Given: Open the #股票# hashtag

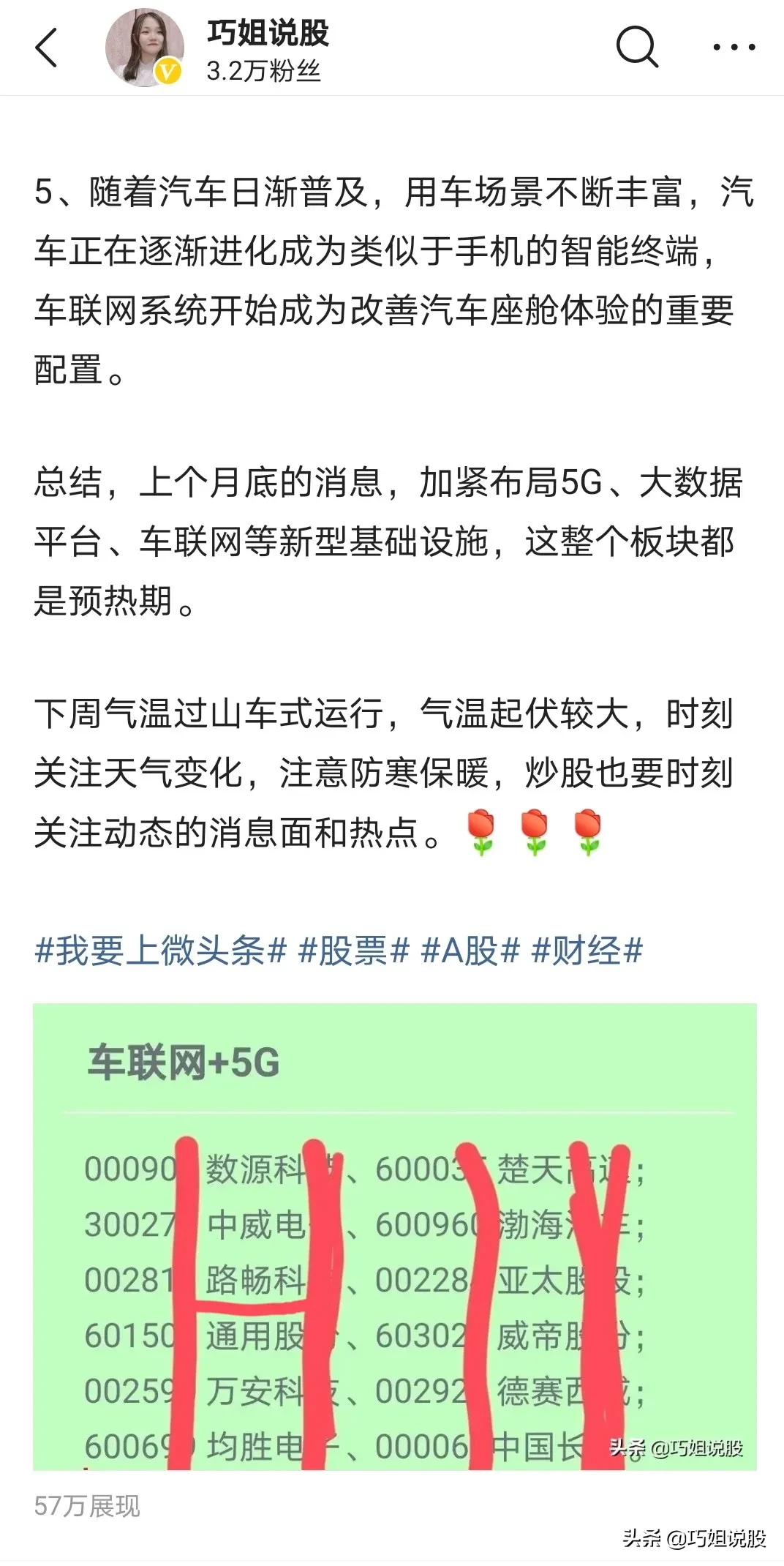Looking at the screenshot, I should (353, 951).
